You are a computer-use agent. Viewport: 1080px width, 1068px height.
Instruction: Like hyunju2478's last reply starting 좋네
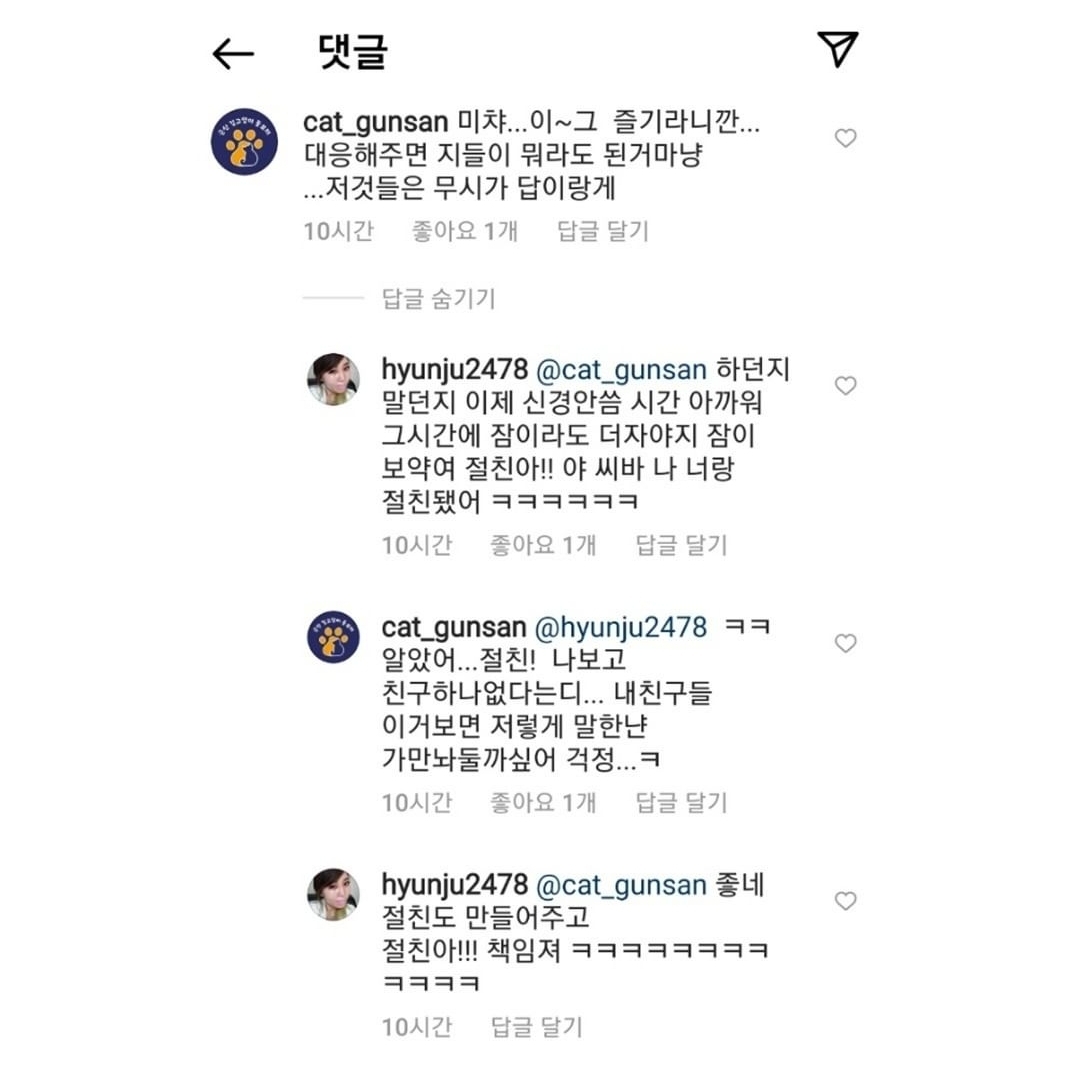point(845,901)
